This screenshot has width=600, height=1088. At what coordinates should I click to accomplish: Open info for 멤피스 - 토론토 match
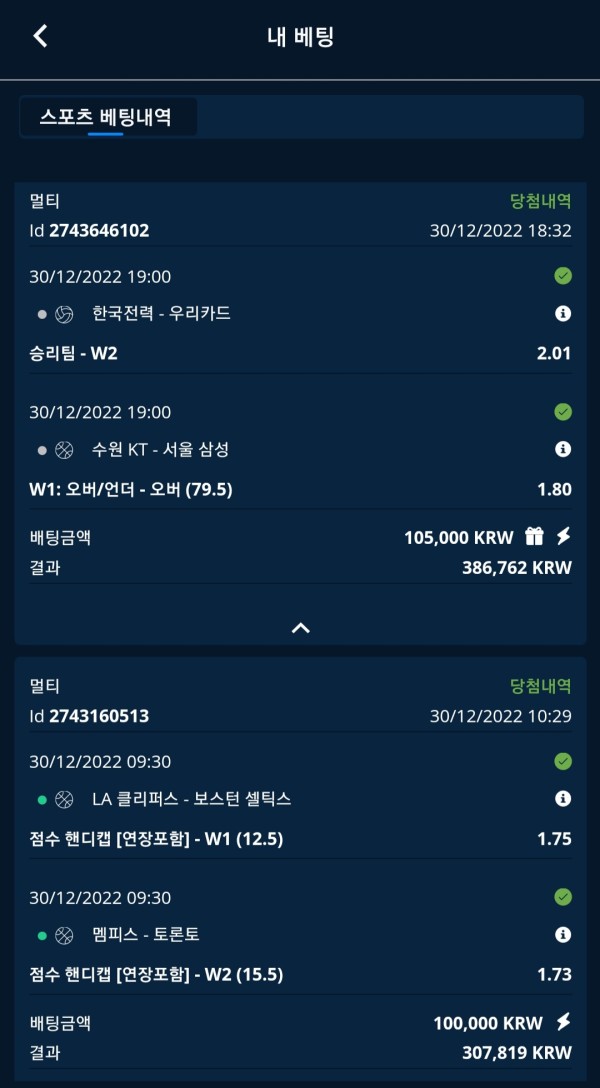pyautogui.click(x=562, y=935)
